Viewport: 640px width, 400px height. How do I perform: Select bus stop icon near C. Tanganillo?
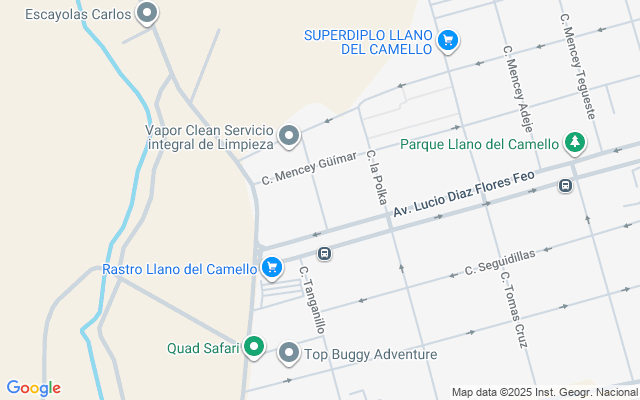point(325,253)
